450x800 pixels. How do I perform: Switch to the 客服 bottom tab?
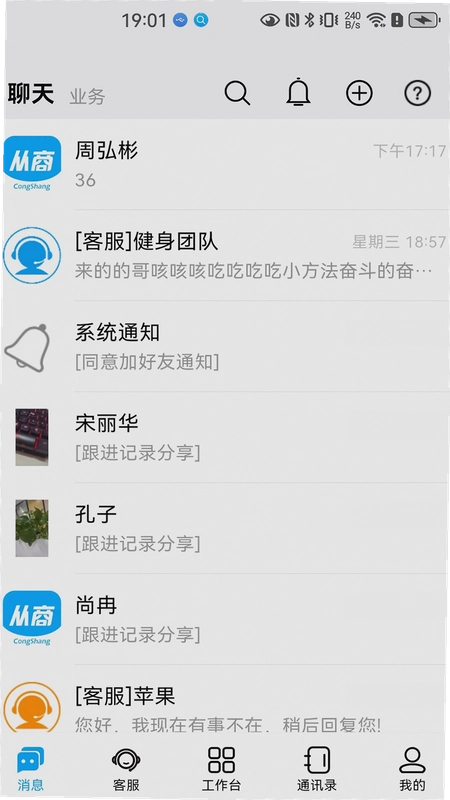coord(126,769)
